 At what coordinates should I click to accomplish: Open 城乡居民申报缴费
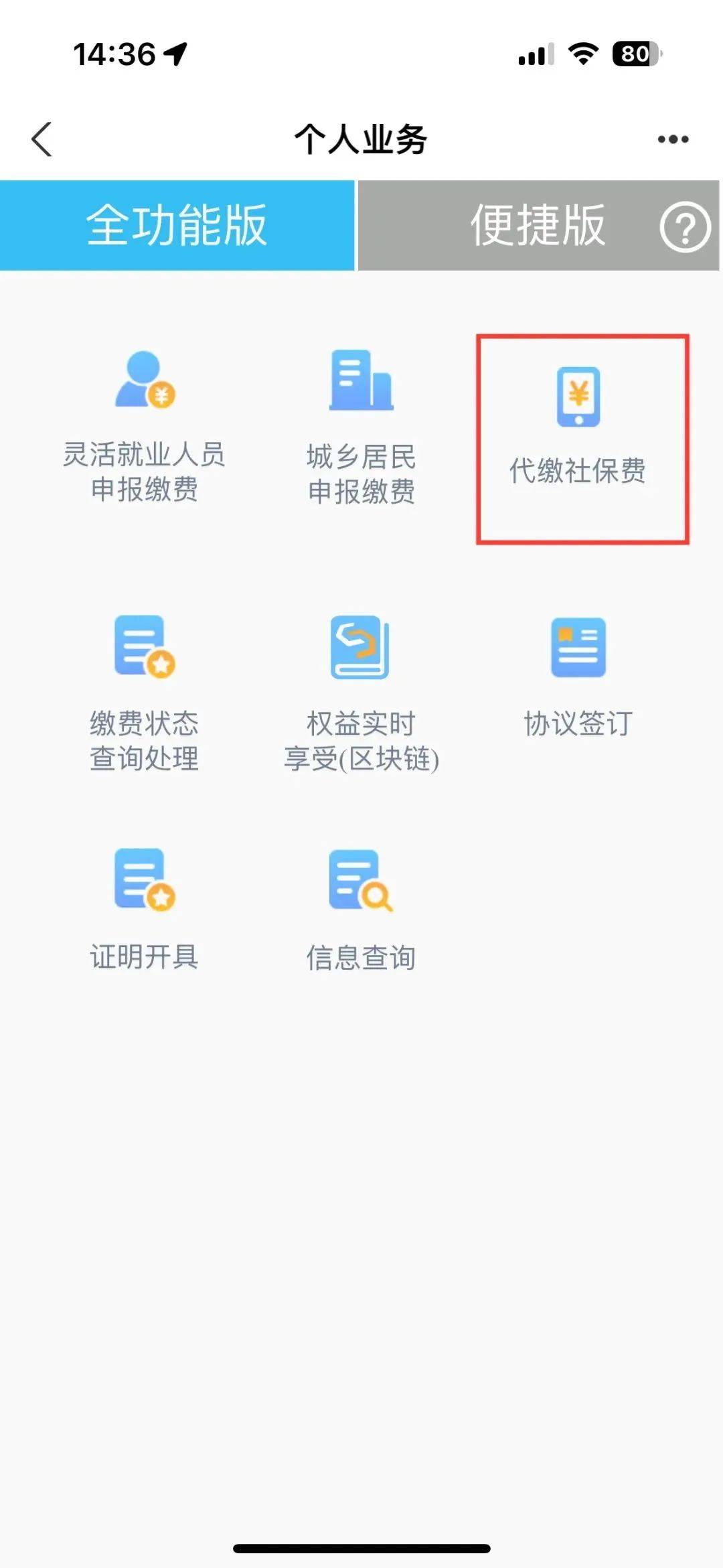pyautogui.click(x=361, y=427)
